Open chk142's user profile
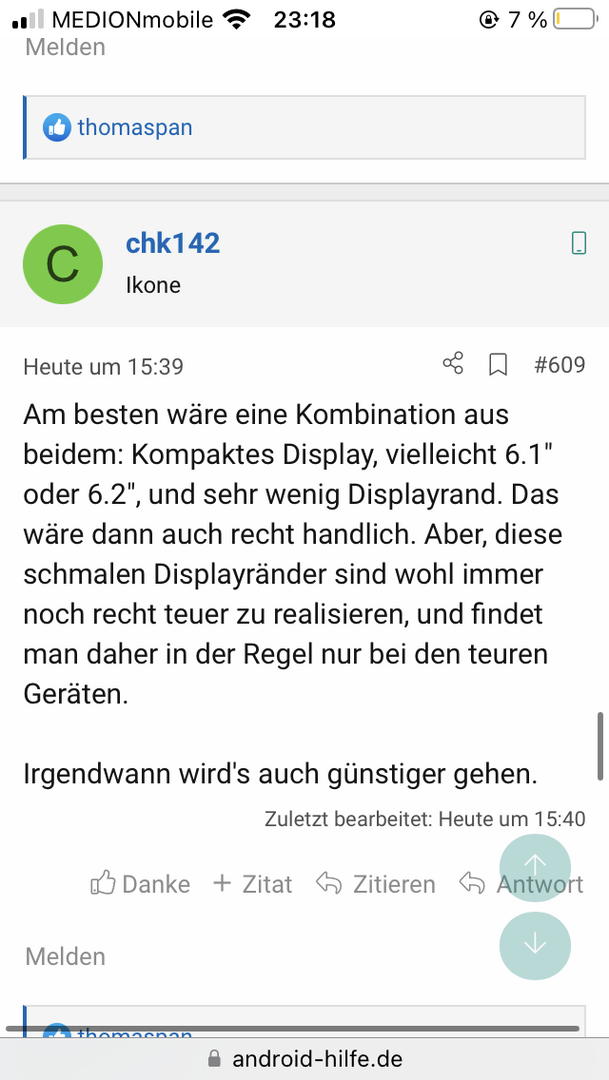 tap(172, 243)
